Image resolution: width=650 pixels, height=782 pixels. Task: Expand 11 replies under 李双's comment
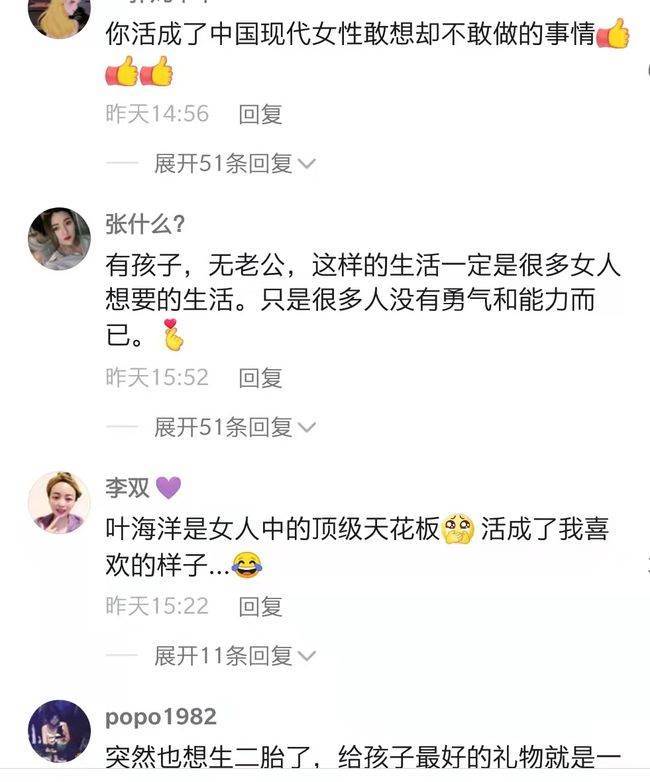pyautogui.click(x=233, y=656)
